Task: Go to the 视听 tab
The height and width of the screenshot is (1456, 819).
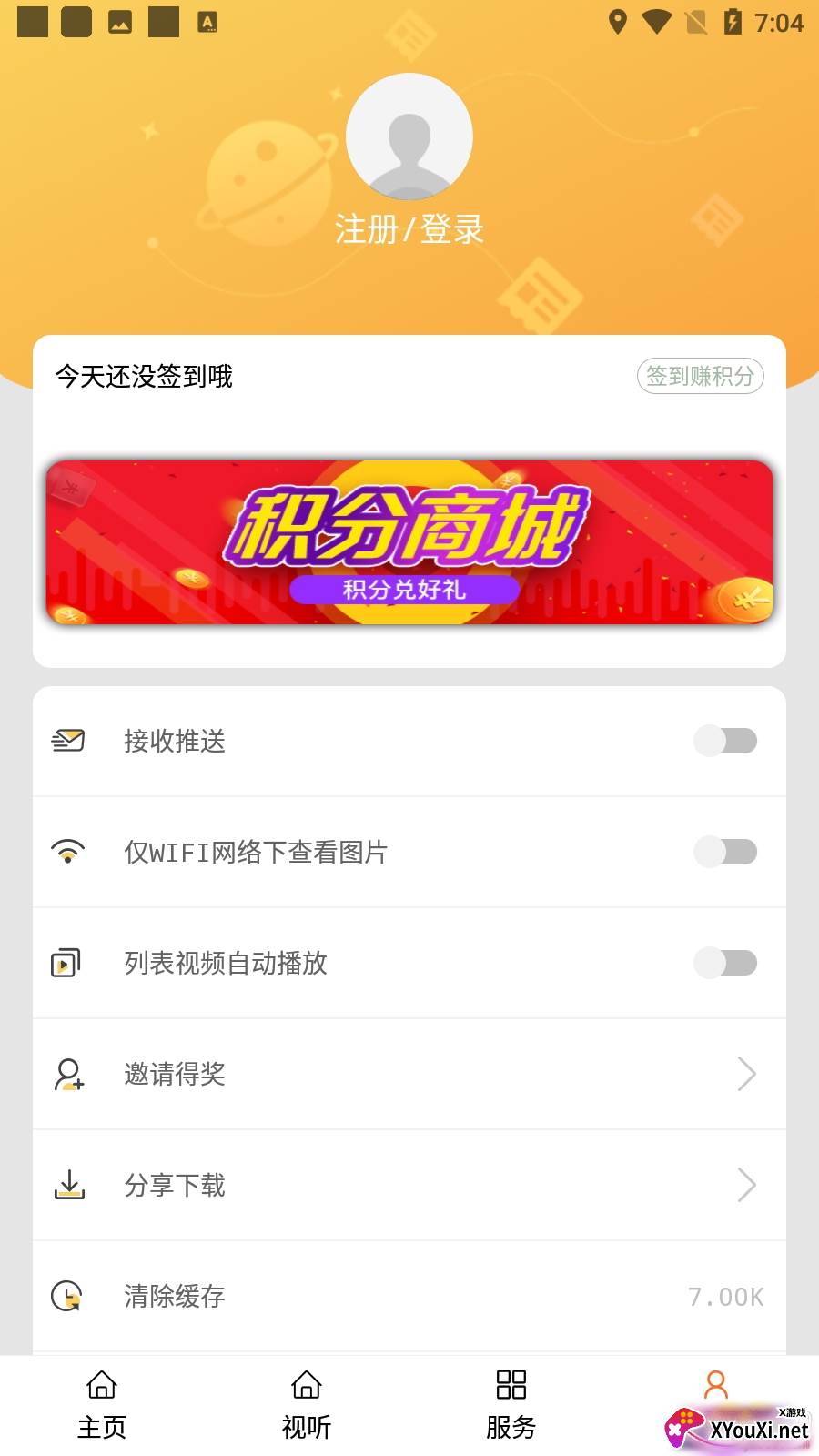Action: (307, 1405)
